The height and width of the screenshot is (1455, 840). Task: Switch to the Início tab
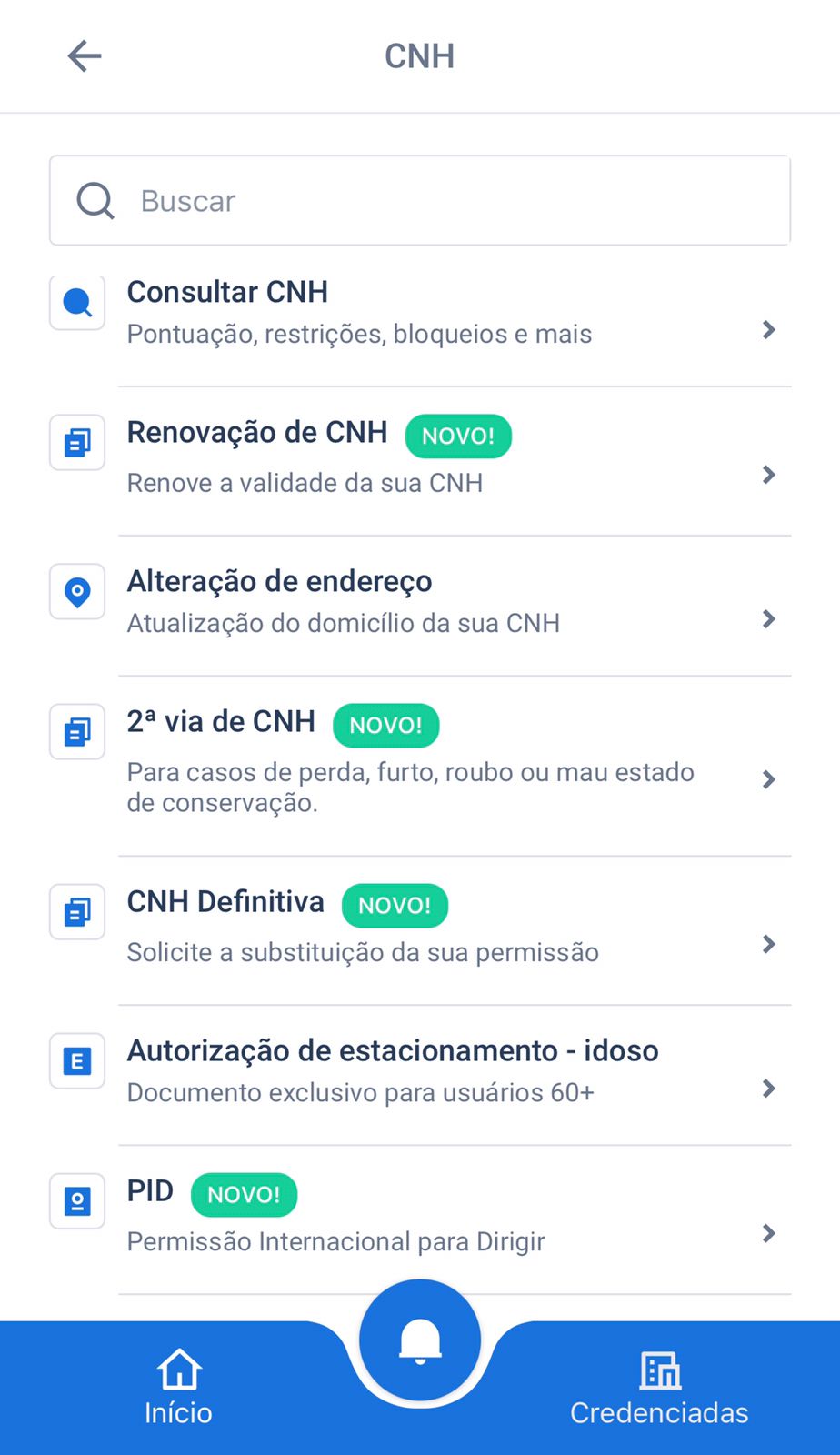click(178, 1387)
